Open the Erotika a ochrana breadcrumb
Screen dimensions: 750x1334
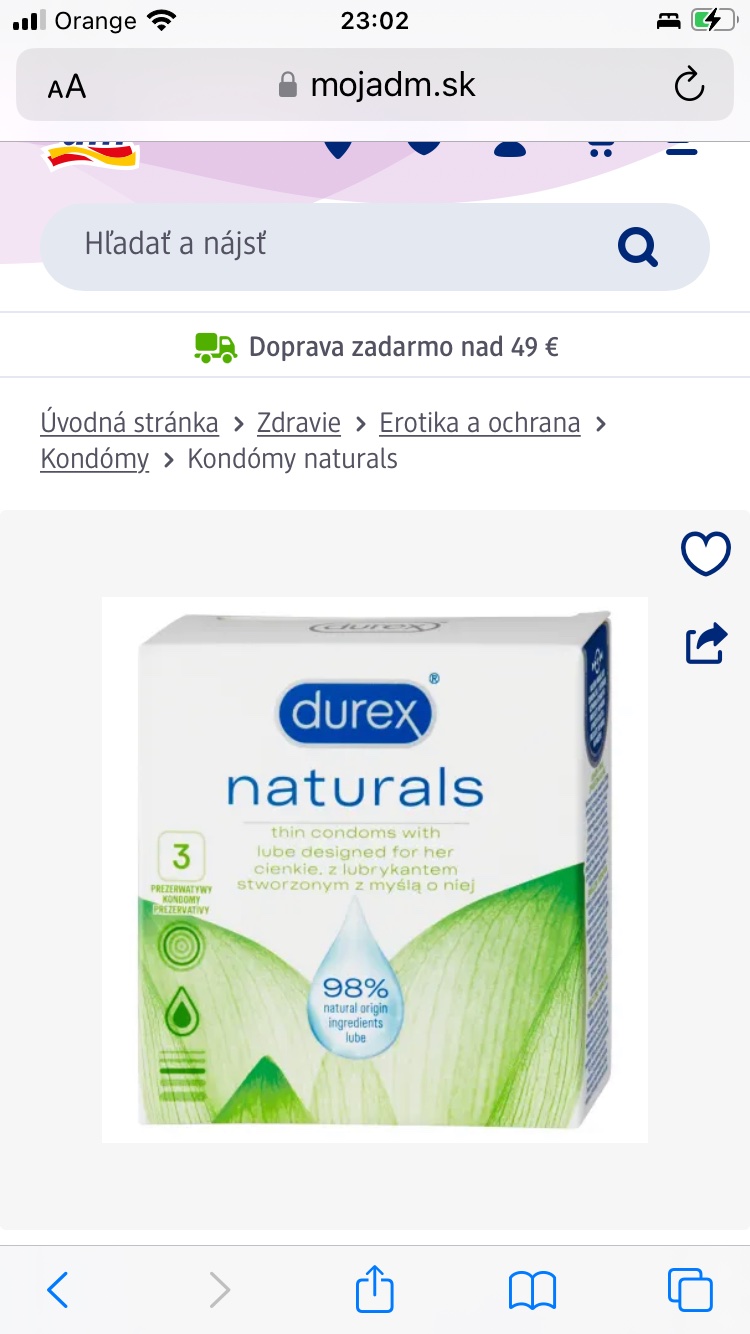coord(480,423)
